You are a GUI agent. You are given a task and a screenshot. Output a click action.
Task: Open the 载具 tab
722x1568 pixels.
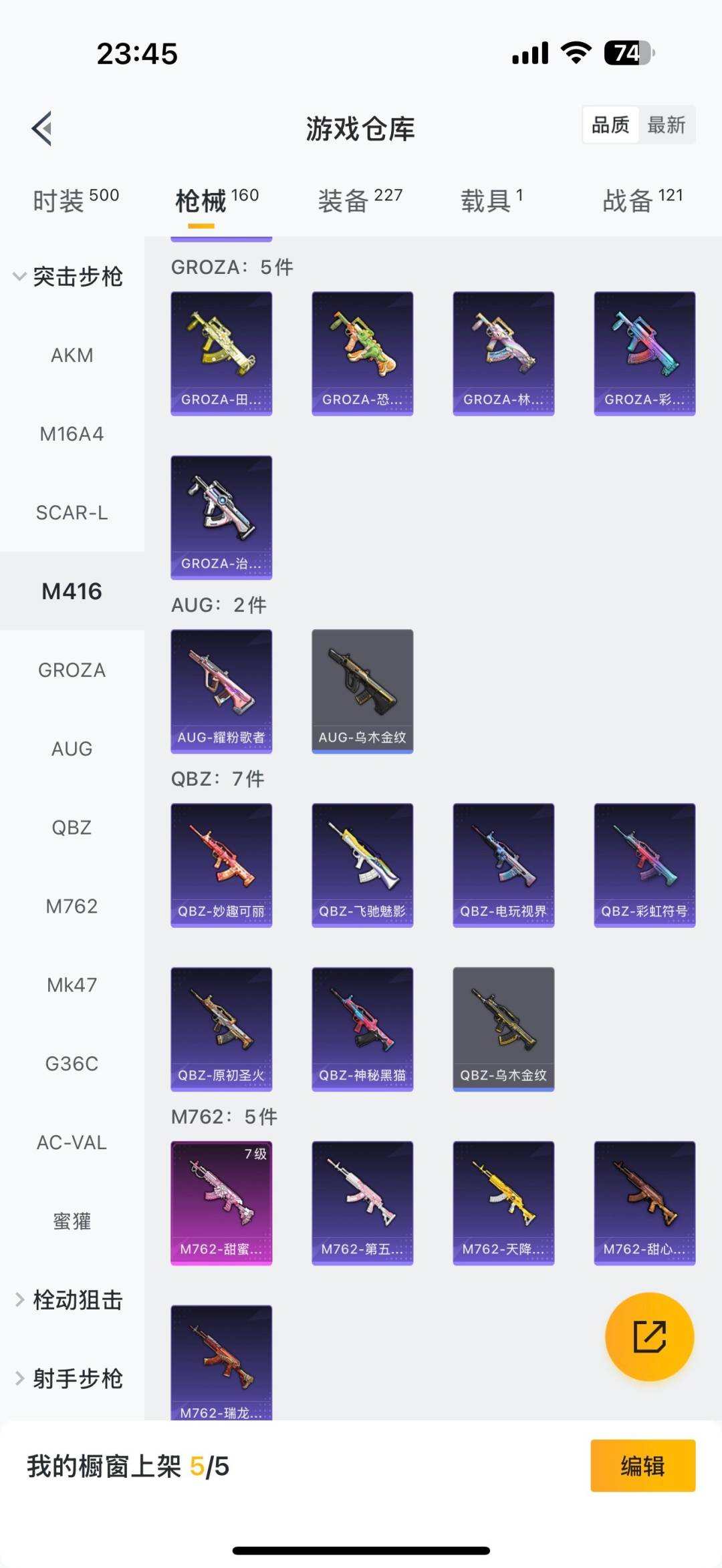(x=491, y=200)
